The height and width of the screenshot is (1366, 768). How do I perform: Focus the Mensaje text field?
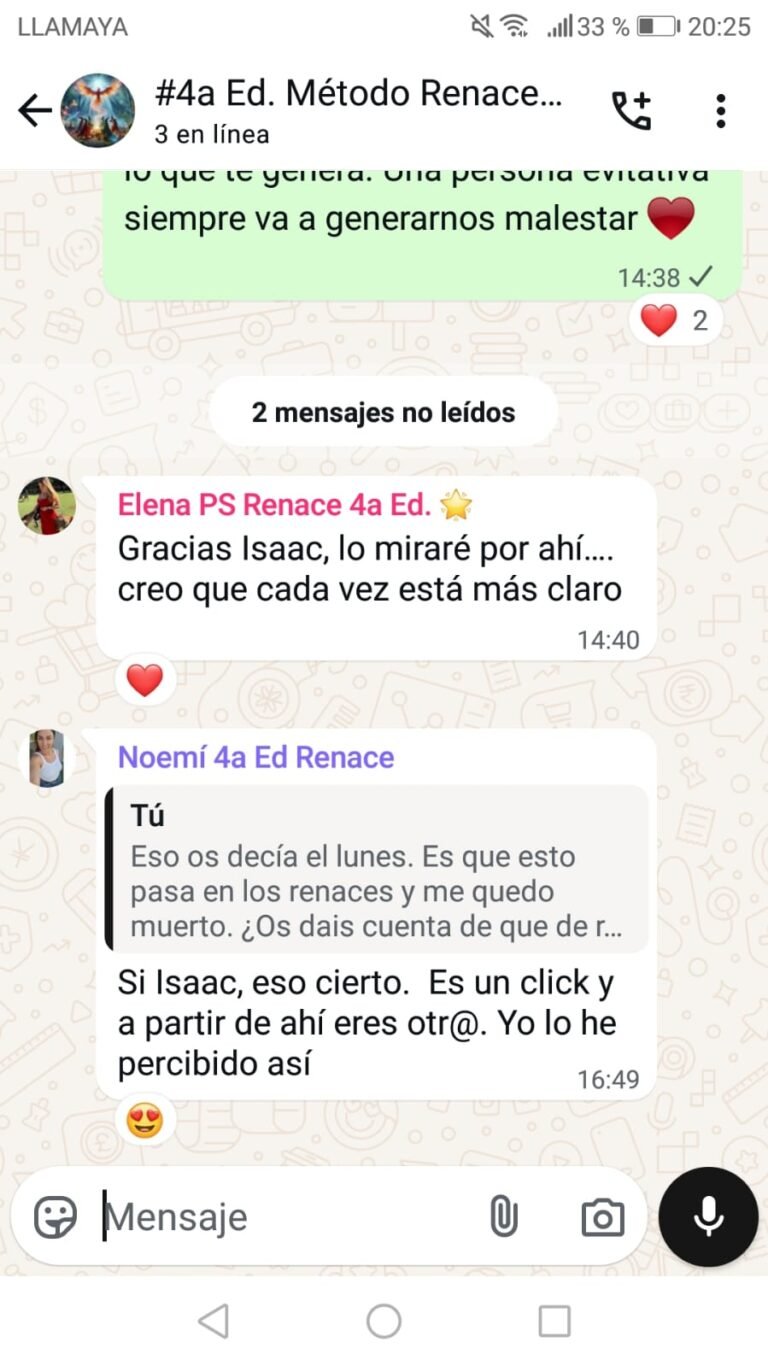coord(290,1217)
